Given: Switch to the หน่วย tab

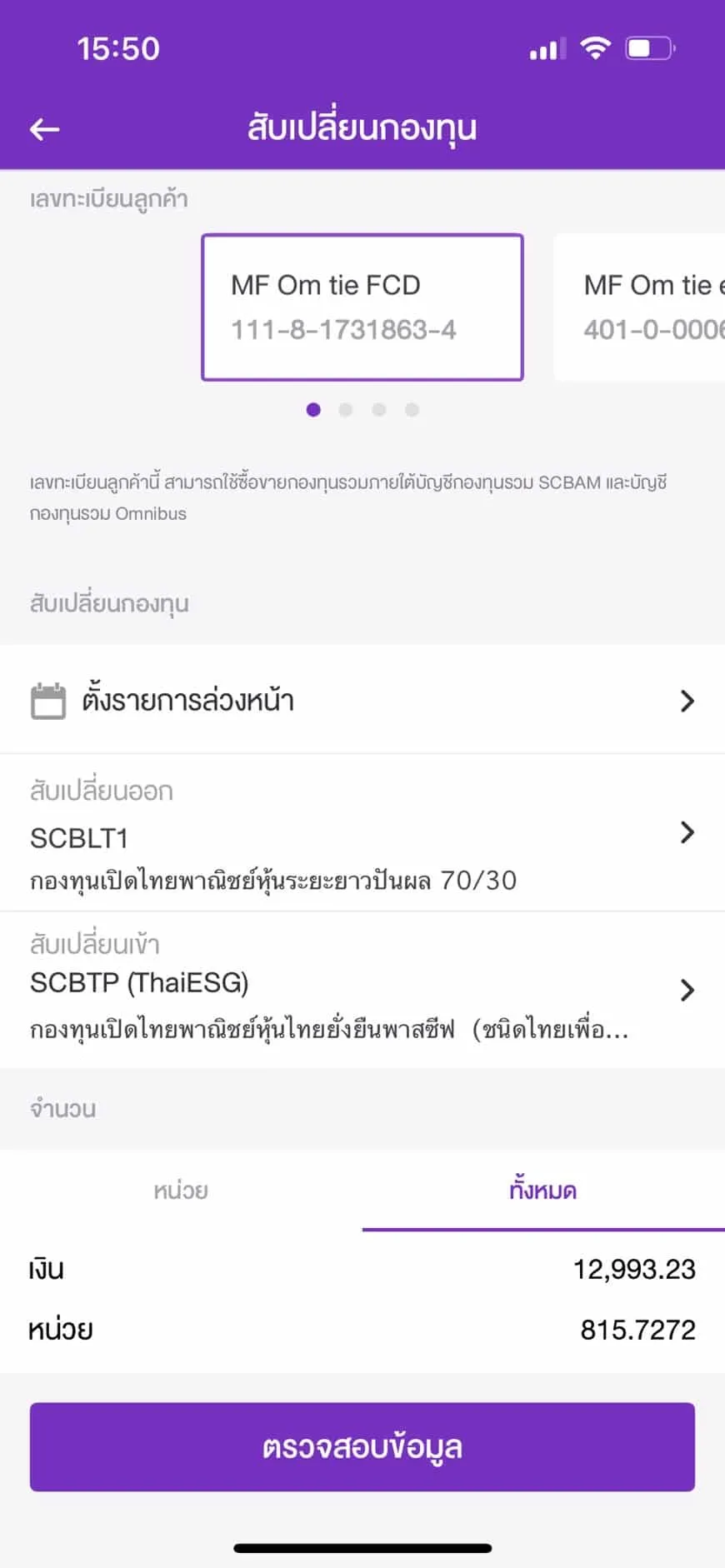Looking at the screenshot, I should pyautogui.click(x=181, y=1191).
